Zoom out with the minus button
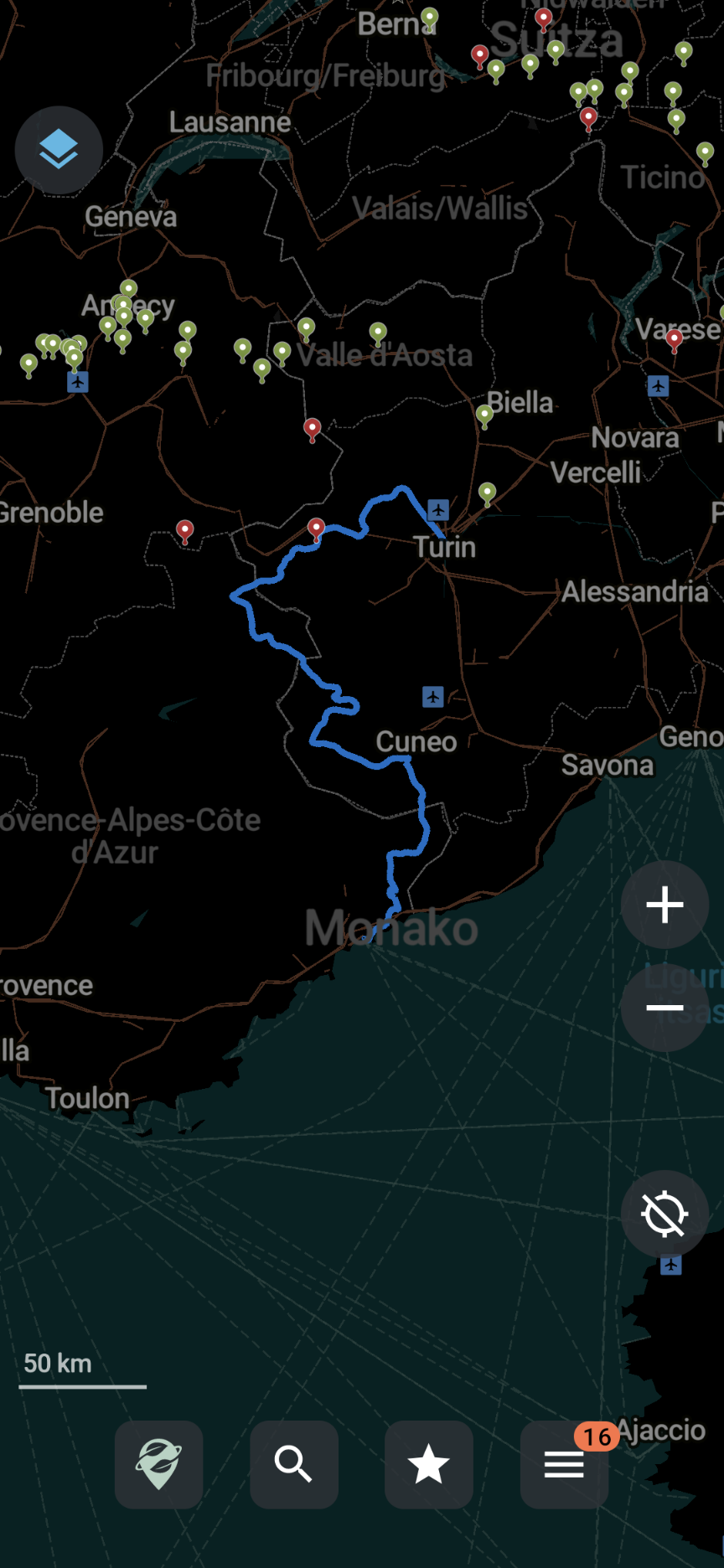 tap(665, 1008)
